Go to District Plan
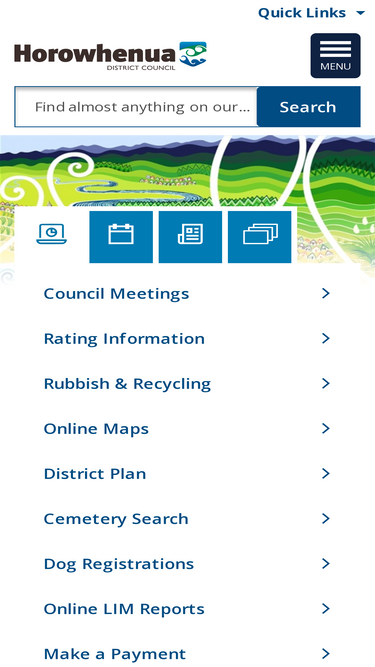This screenshot has width=375, height=667. [x=187, y=474]
